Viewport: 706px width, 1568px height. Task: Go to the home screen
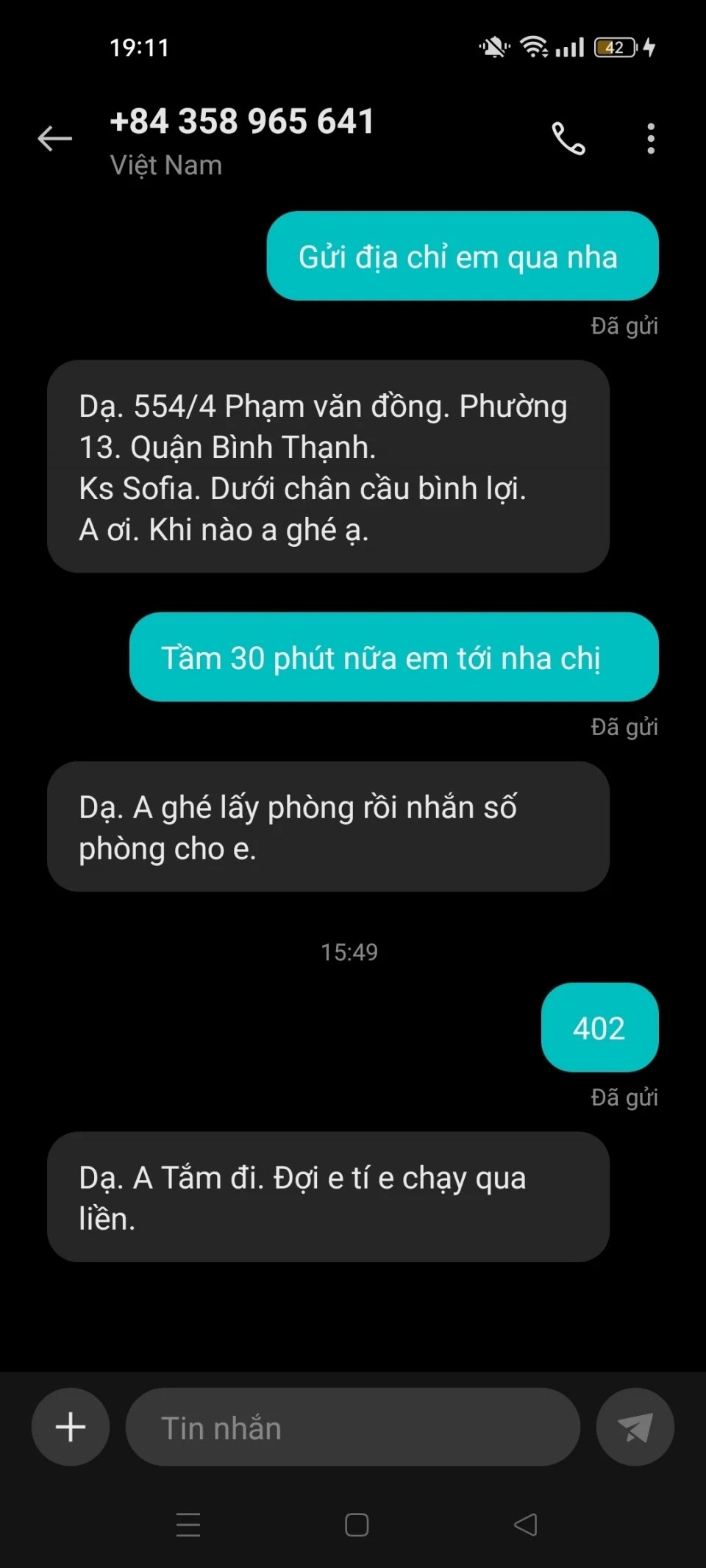[357, 1525]
